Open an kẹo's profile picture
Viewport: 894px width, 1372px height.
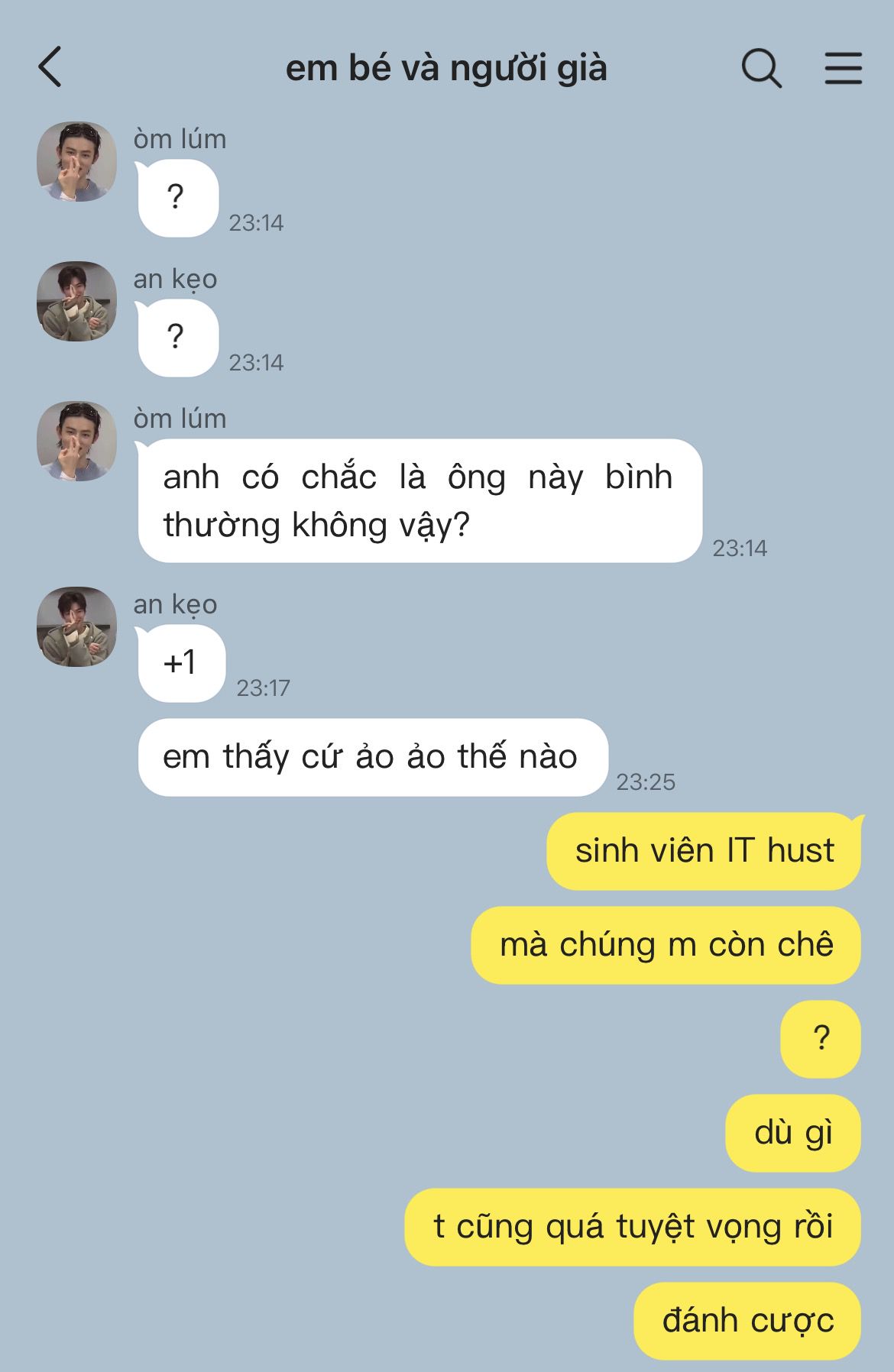click(x=76, y=301)
